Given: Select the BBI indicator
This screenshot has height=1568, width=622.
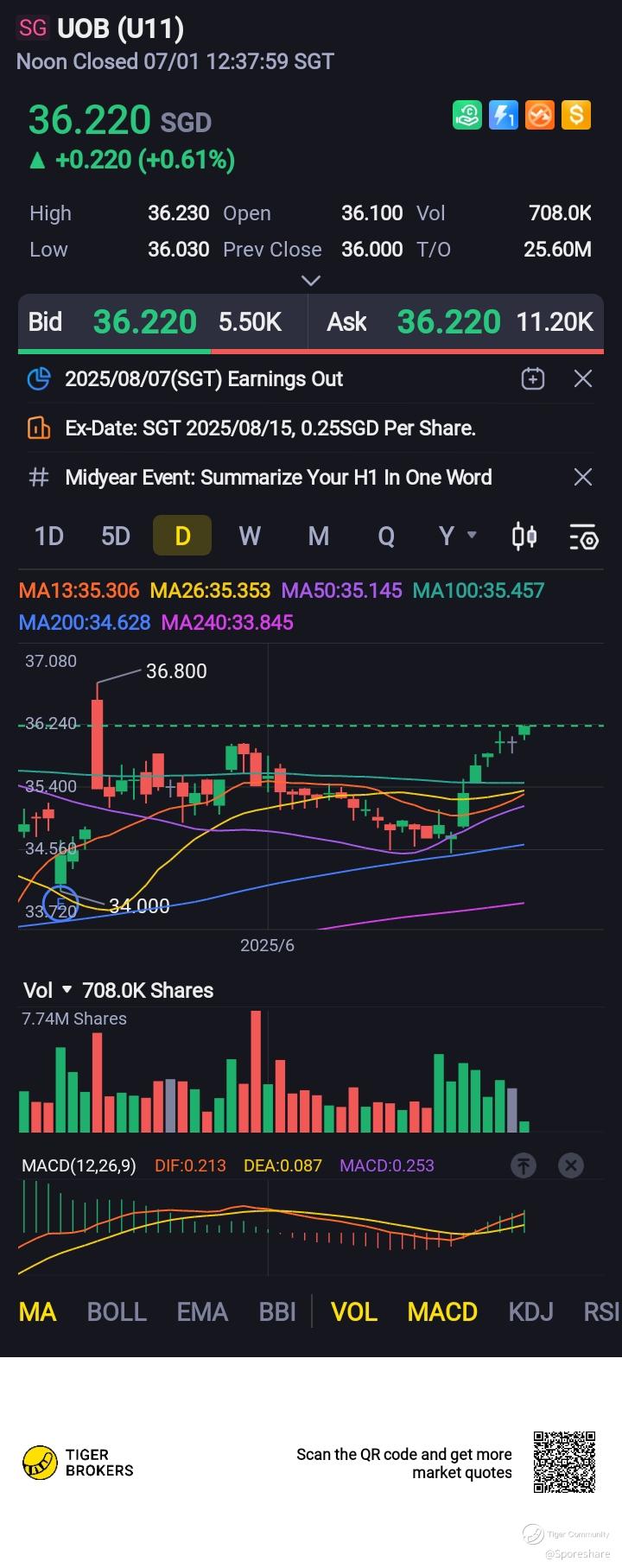Looking at the screenshot, I should coord(277,1311).
